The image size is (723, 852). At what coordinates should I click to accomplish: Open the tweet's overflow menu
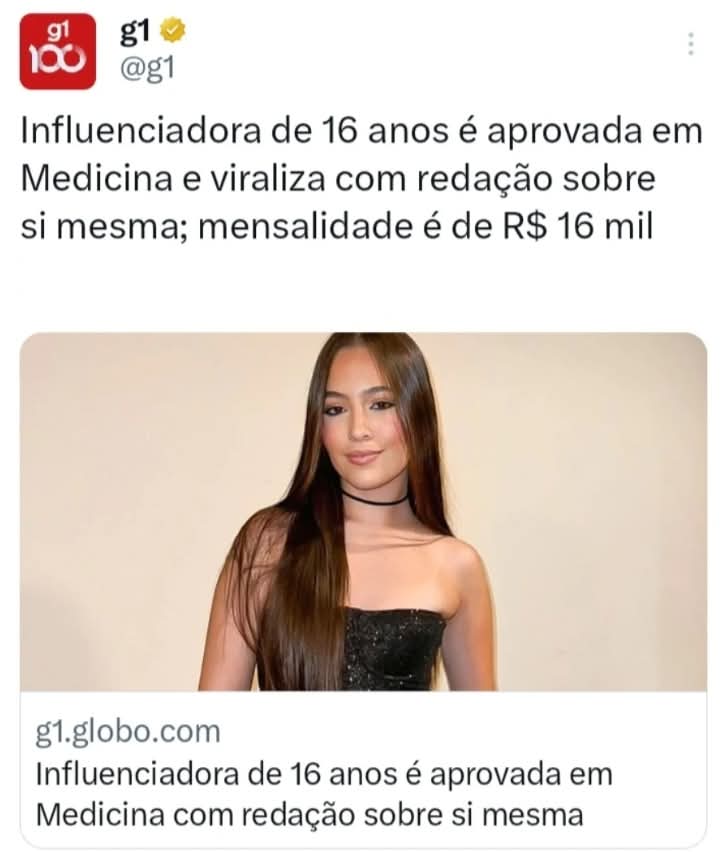click(x=690, y=45)
